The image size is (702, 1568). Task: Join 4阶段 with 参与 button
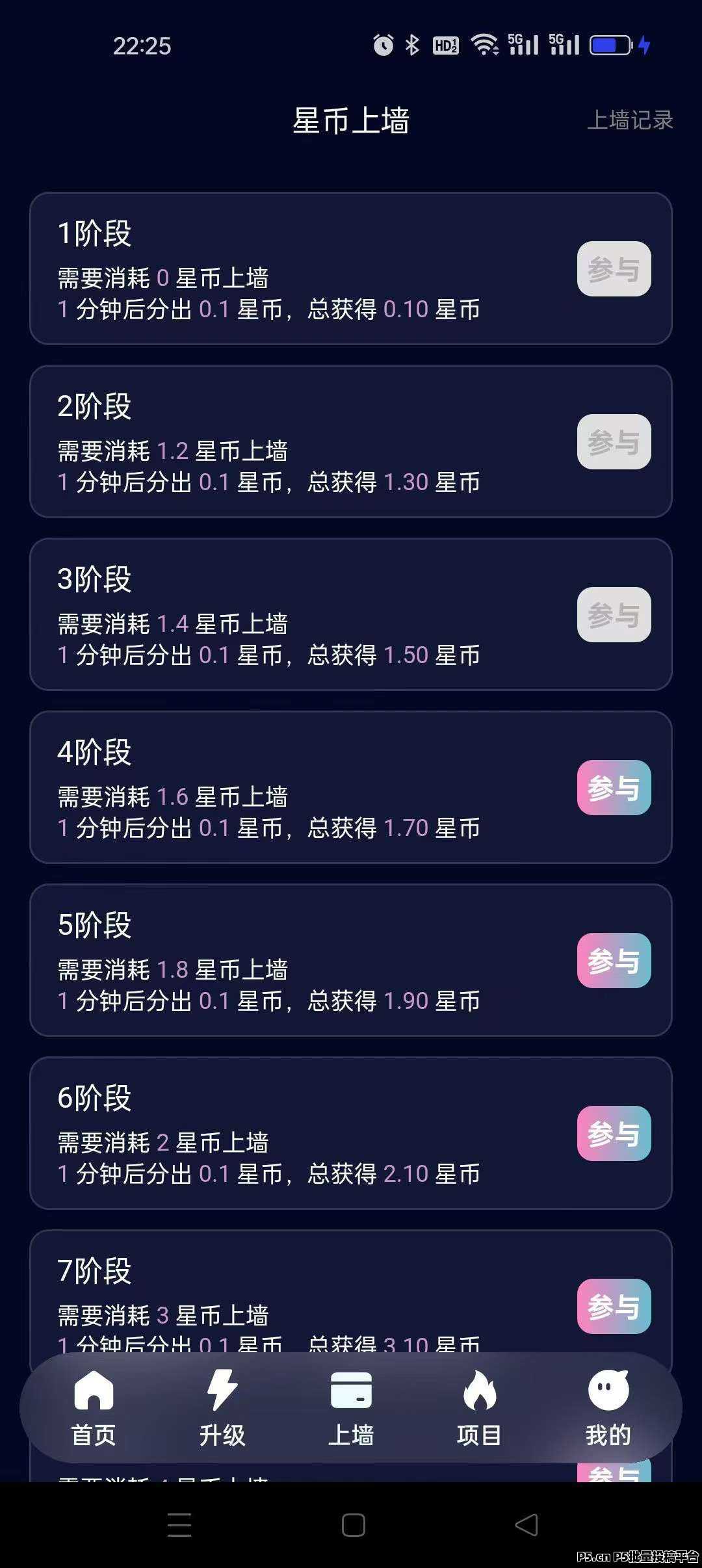click(x=614, y=788)
